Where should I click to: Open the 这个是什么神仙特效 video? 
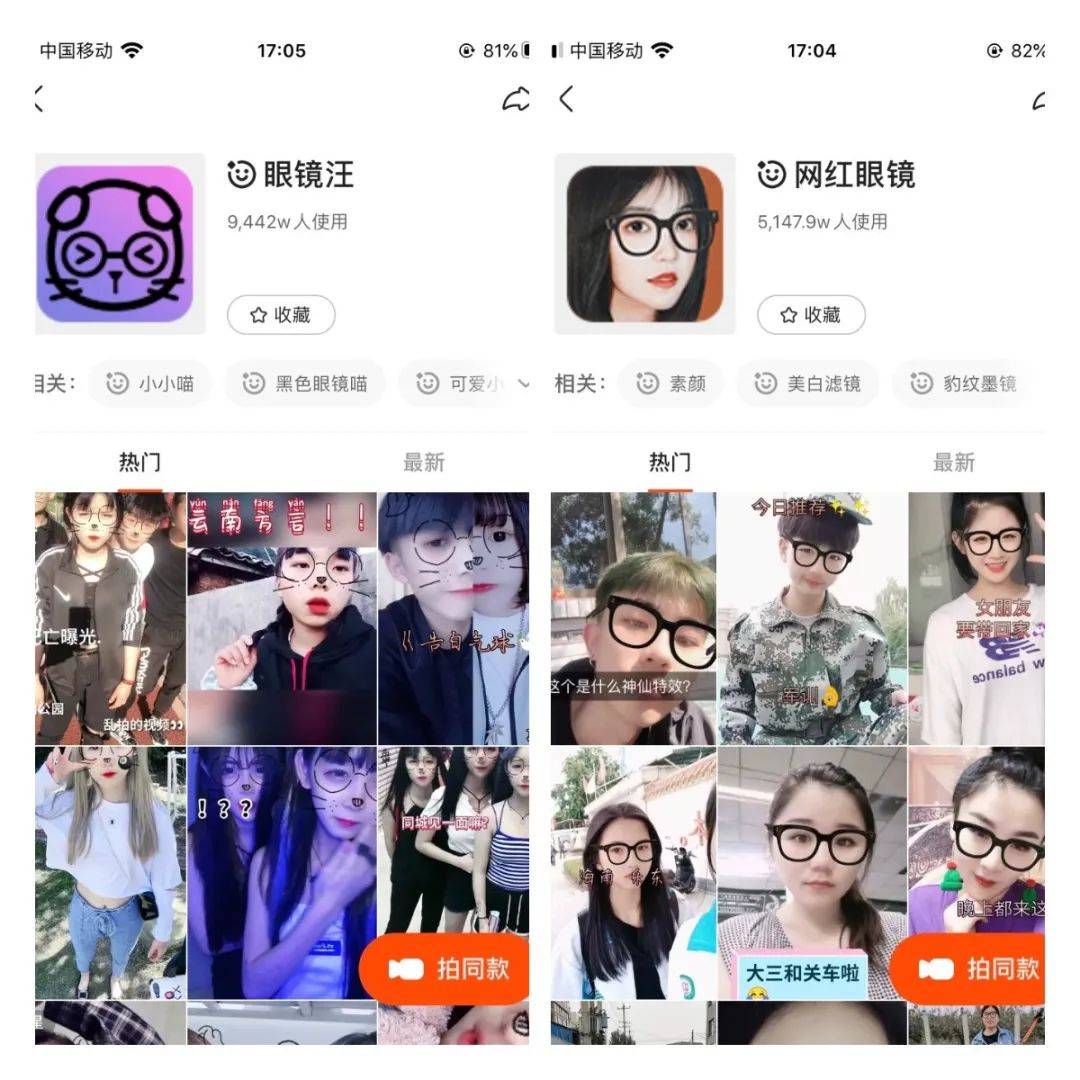coord(633,617)
